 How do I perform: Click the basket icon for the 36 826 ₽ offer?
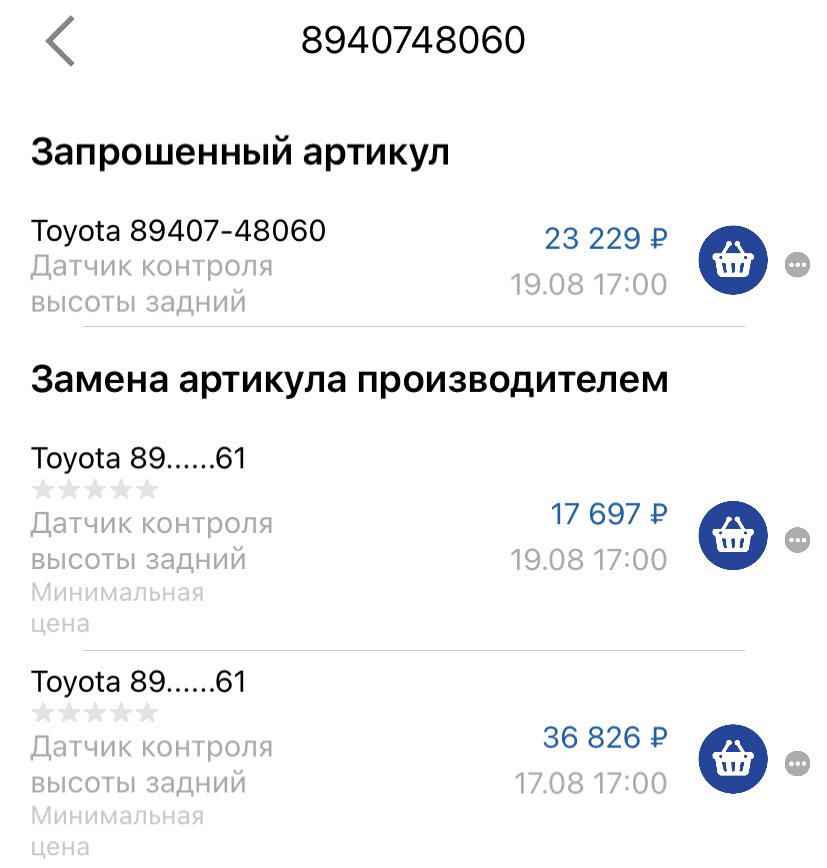[735, 760]
